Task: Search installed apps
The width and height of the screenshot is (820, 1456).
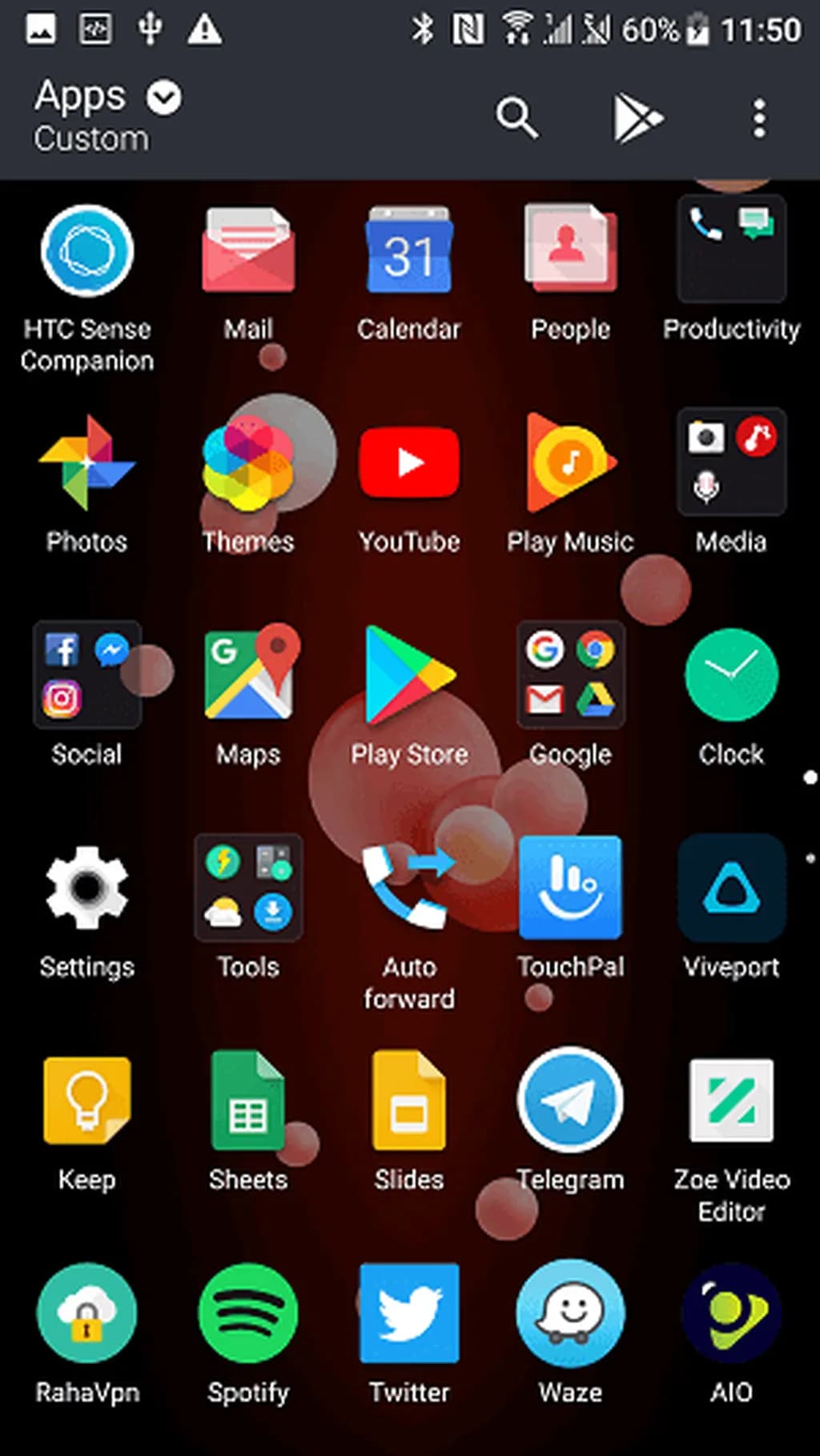Action: pos(517,118)
